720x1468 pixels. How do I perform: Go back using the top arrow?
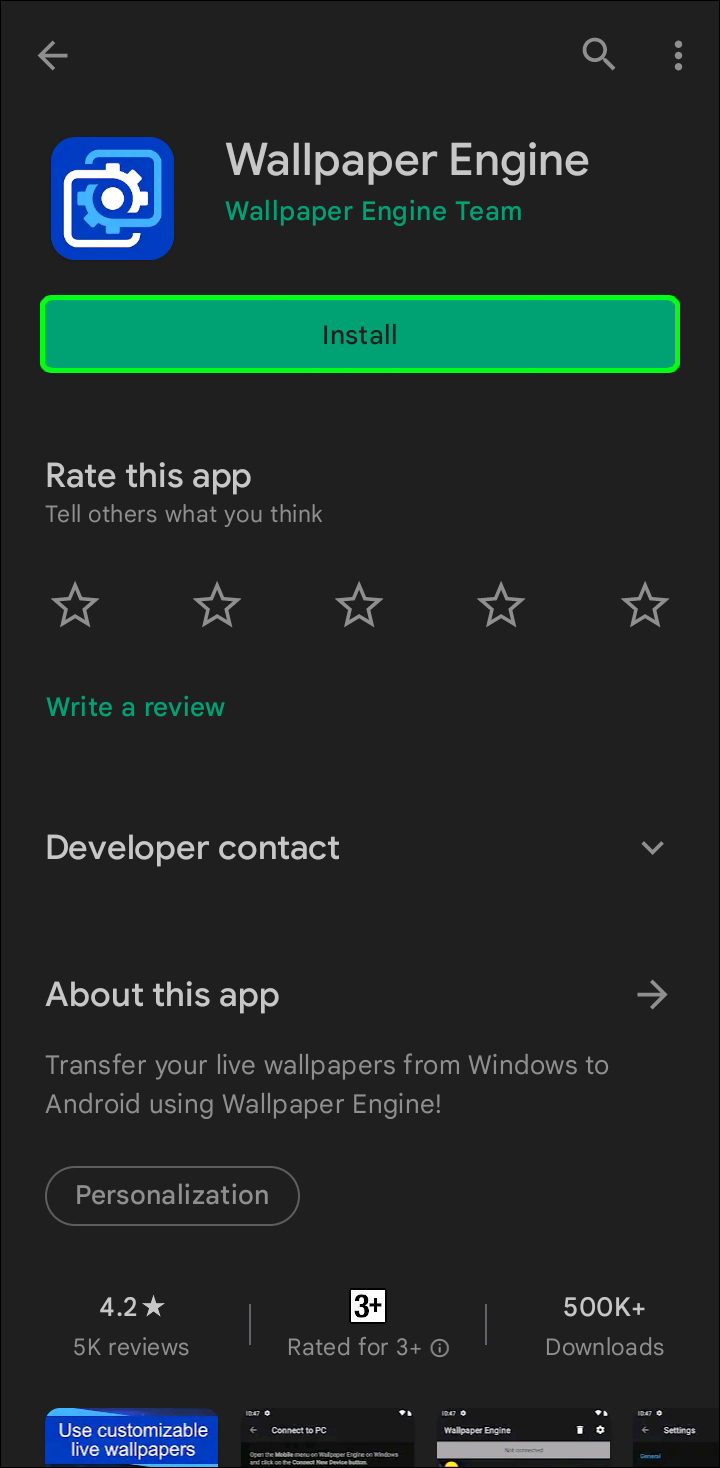click(53, 56)
